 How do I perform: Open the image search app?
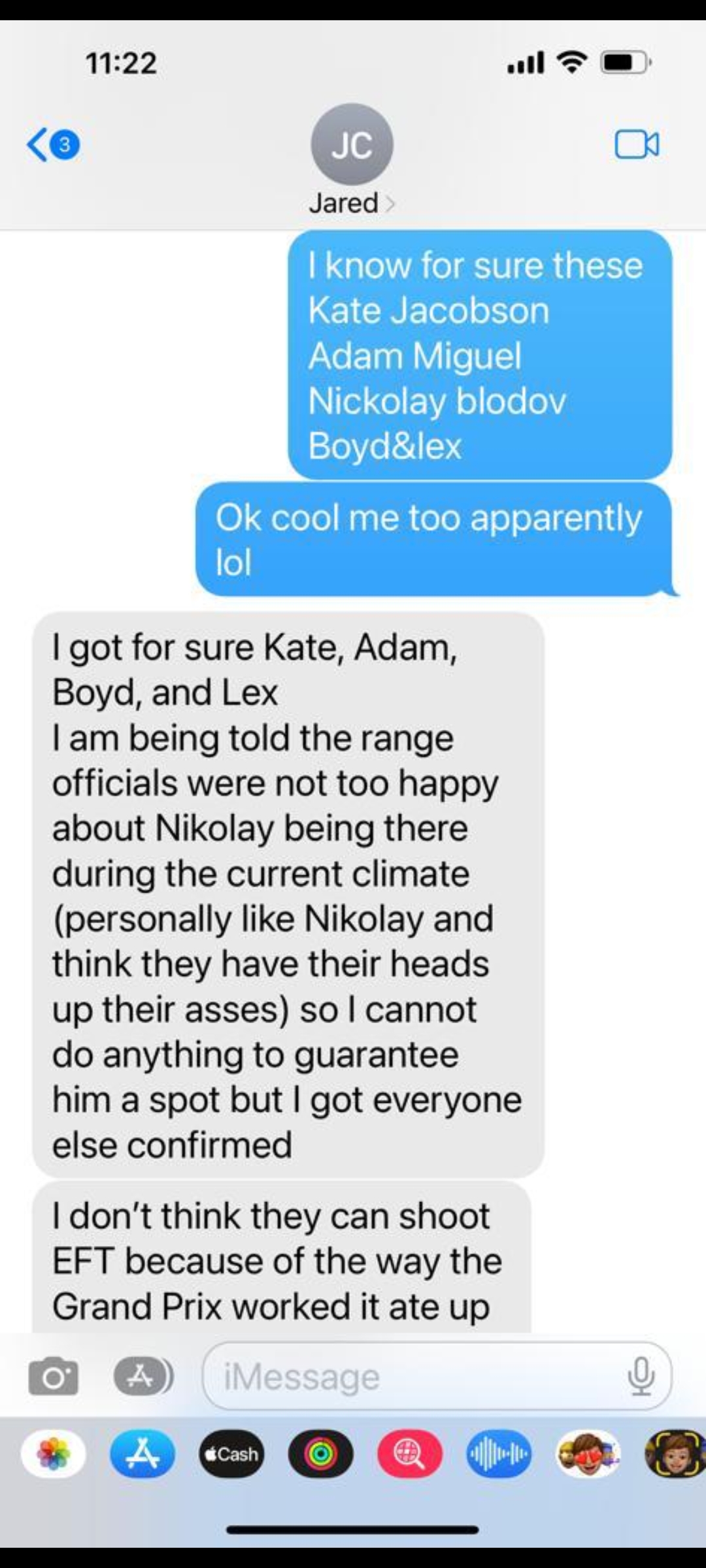pos(409,1454)
